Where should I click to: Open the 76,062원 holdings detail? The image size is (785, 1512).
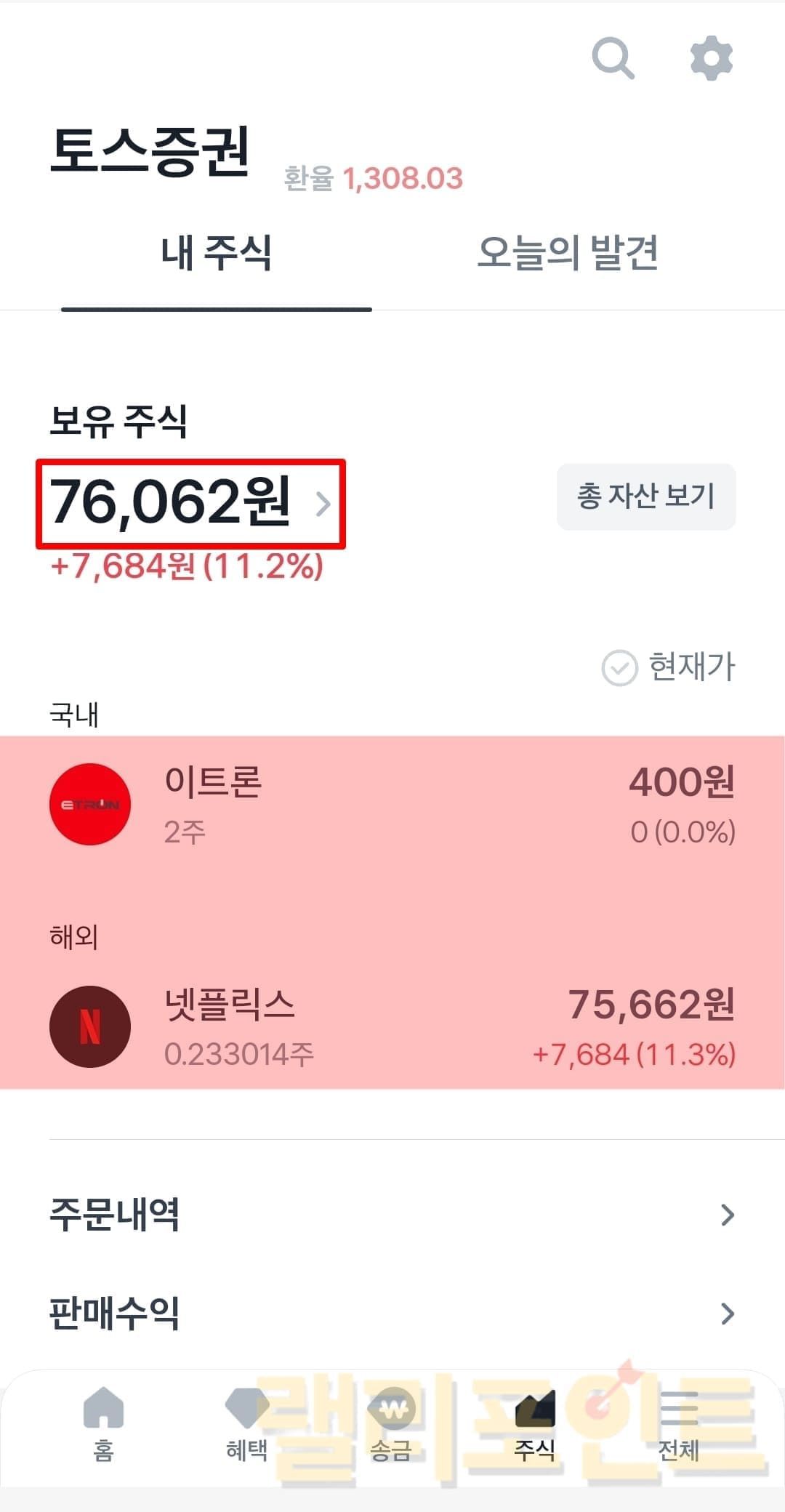pos(190,503)
